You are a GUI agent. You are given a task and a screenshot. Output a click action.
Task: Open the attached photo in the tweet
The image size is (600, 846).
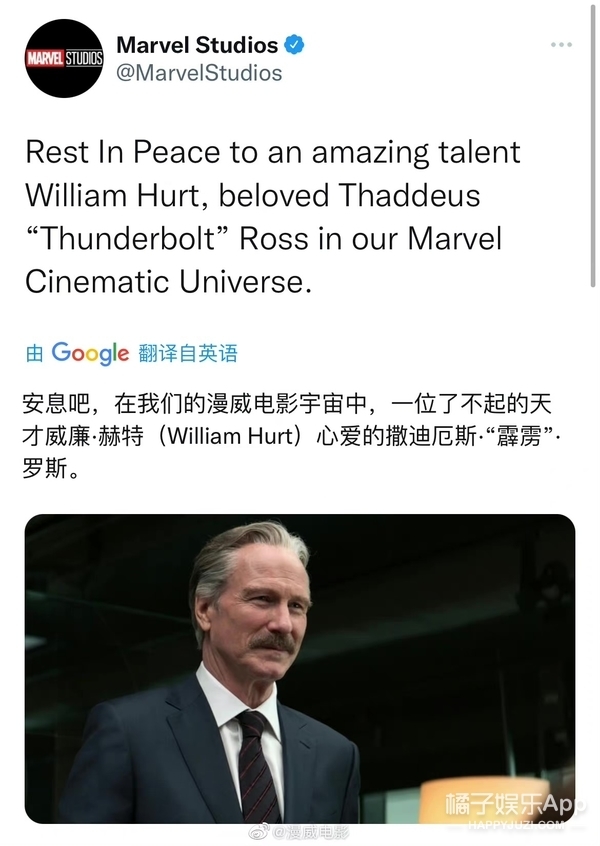[300, 668]
